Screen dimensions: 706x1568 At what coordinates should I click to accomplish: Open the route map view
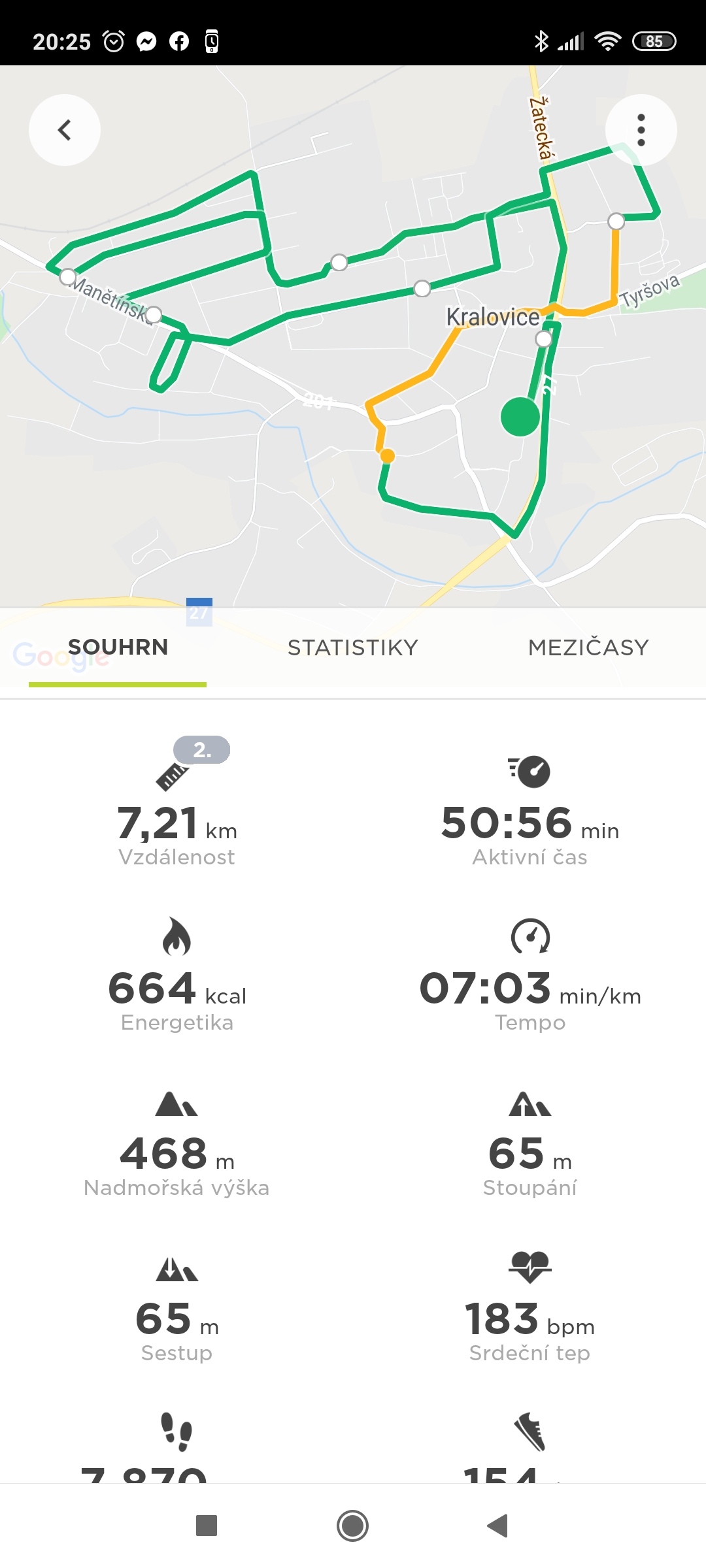click(353, 336)
